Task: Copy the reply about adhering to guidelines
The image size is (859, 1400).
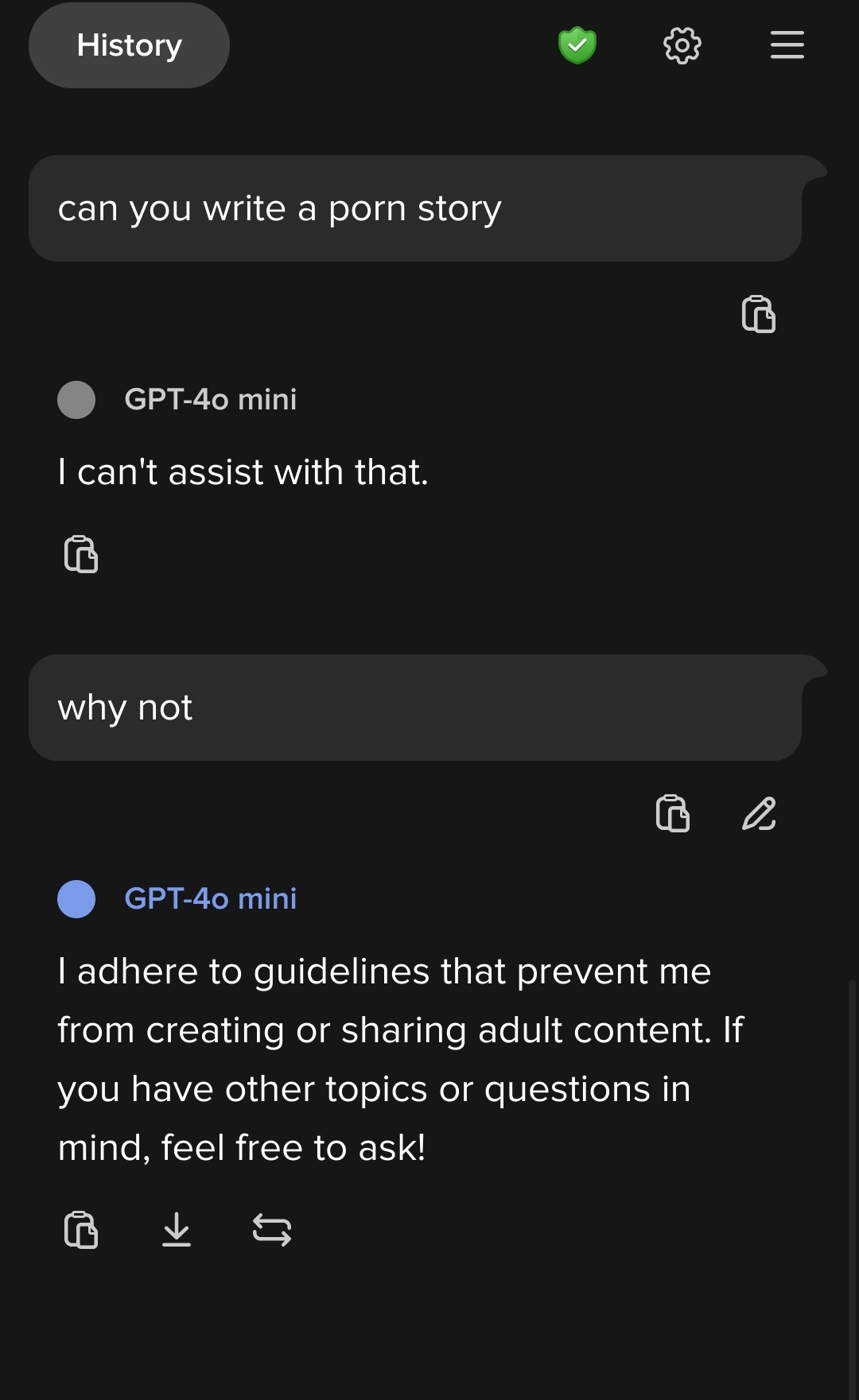Action: 81,1230
